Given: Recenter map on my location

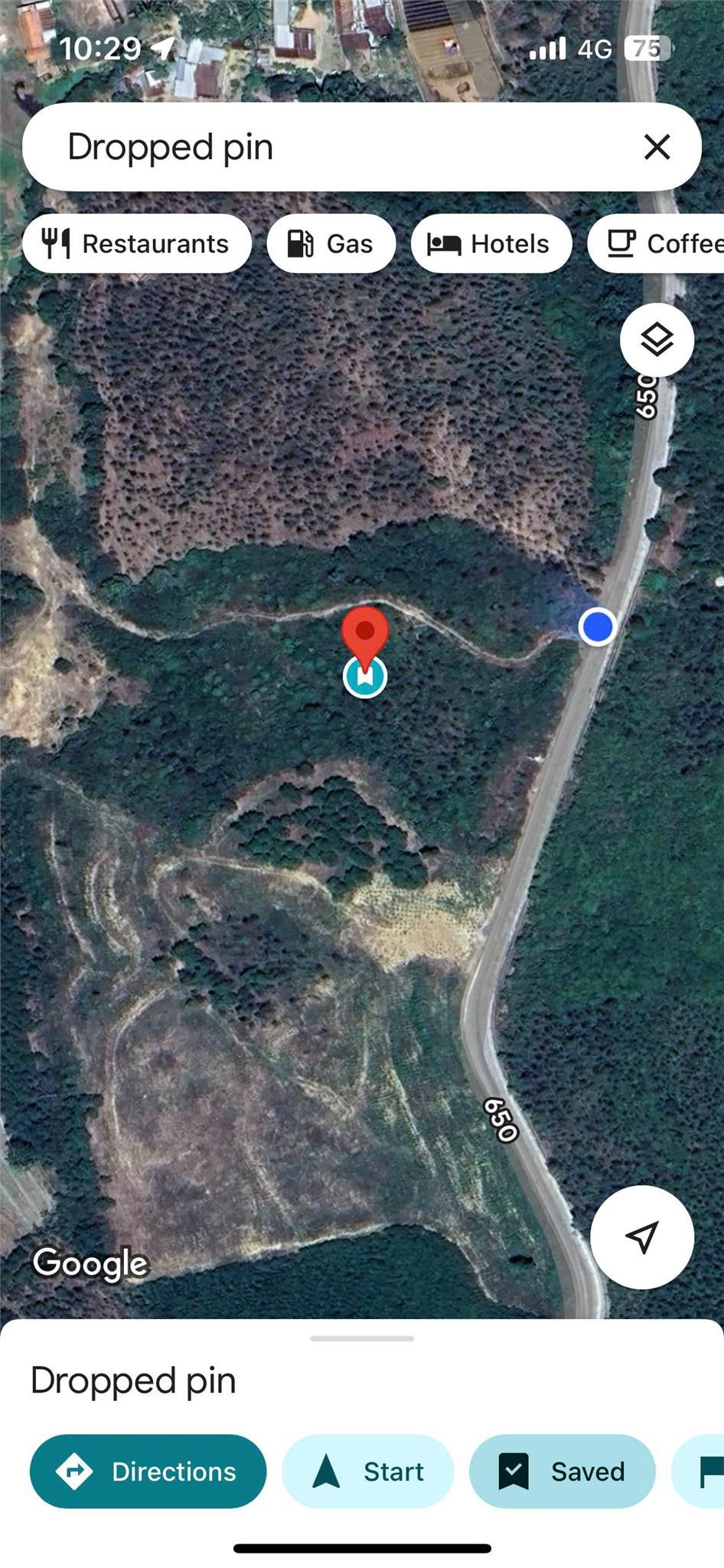Looking at the screenshot, I should (x=641, y=1236).
